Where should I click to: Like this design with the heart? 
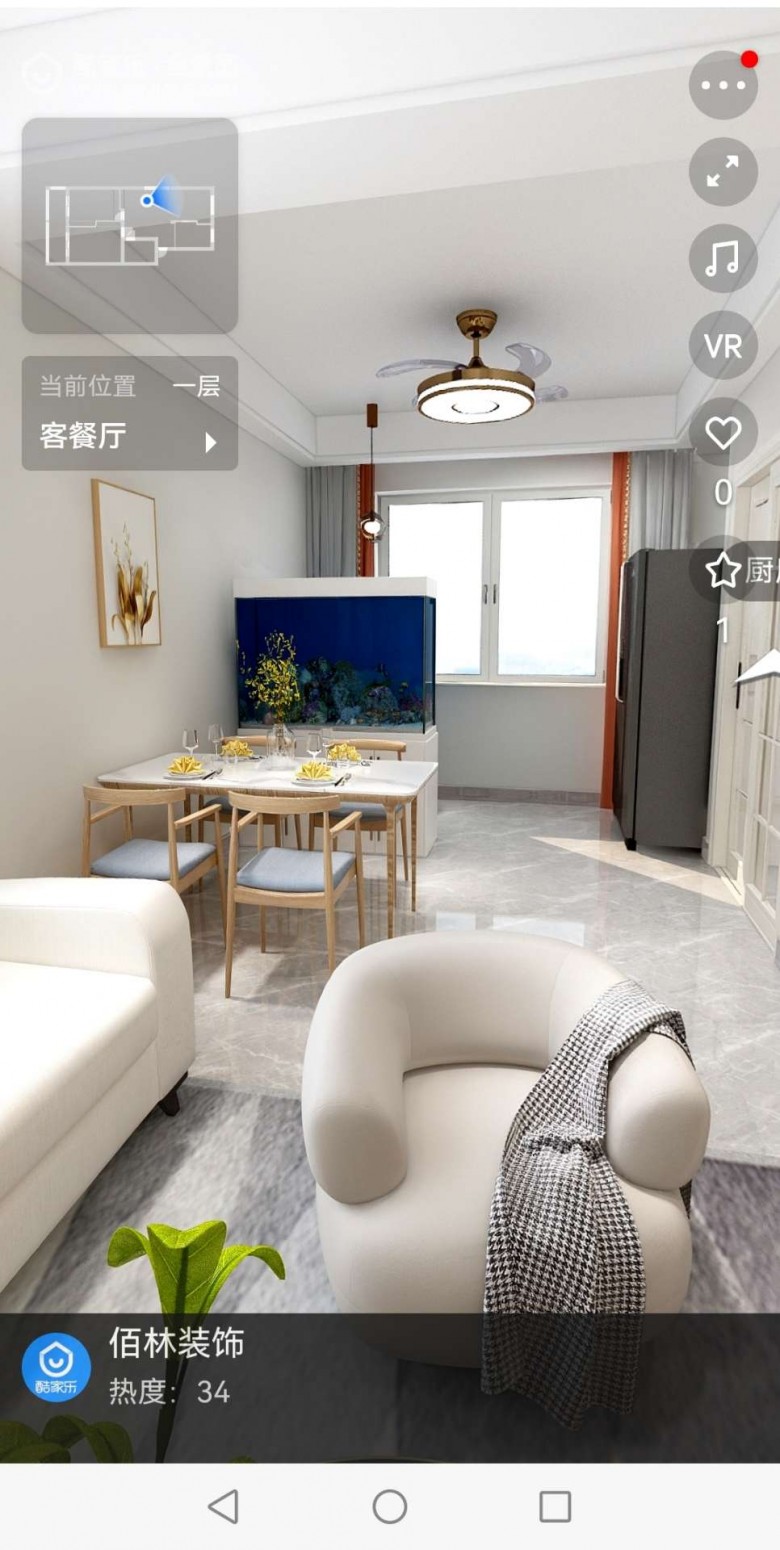tap(722, 433)
